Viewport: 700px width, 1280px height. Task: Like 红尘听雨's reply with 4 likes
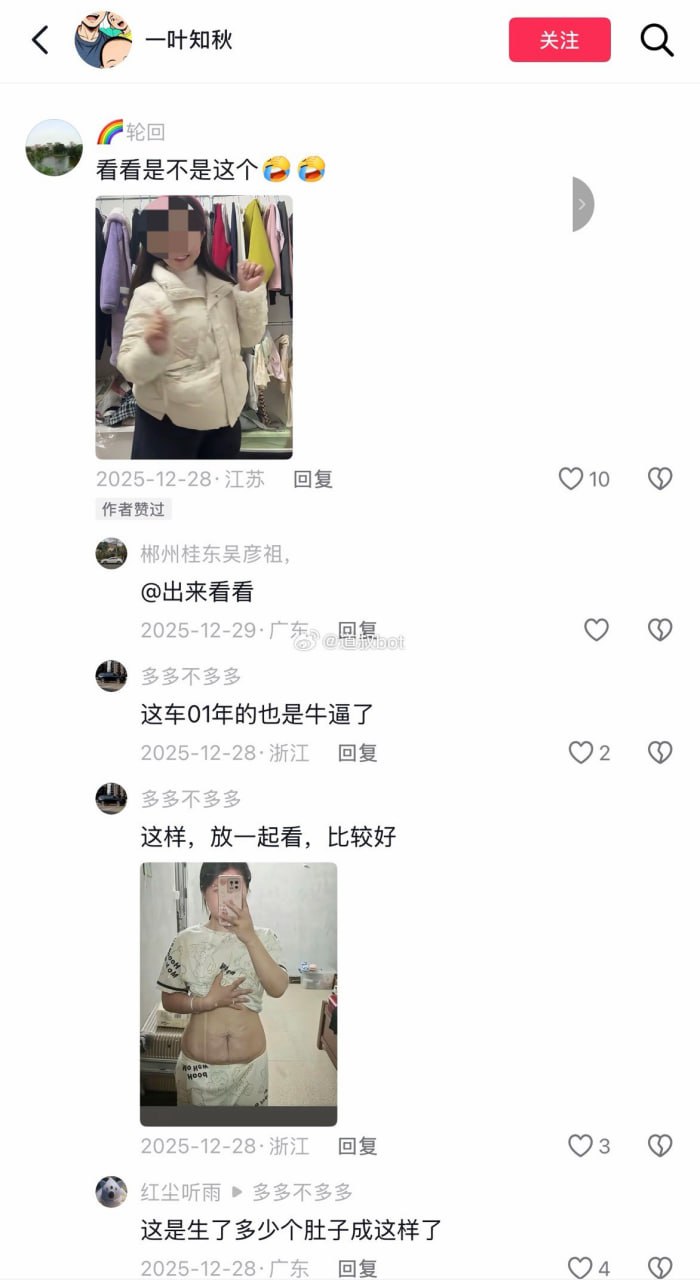pyautogui.click(x=581, y=1268)
